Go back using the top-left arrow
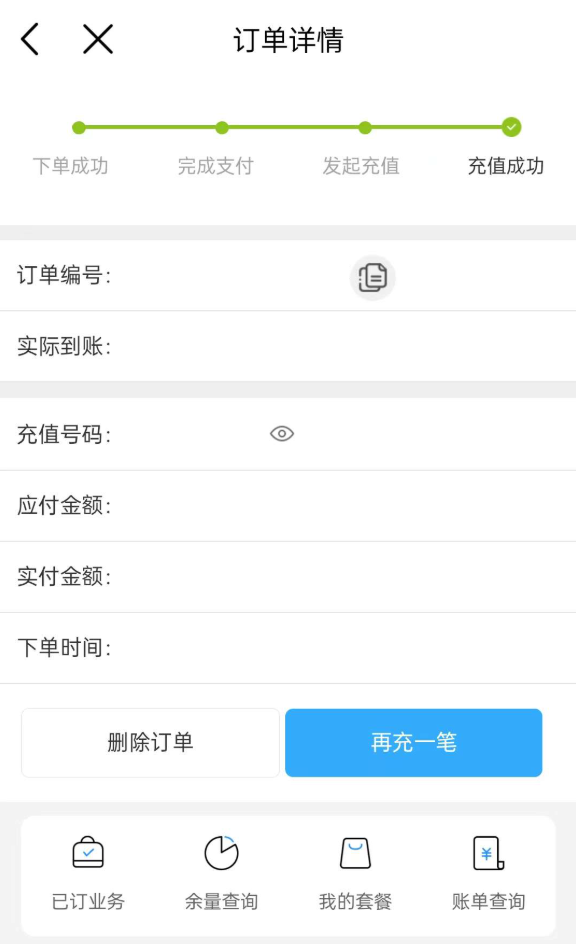Viewport: 576px width, 944px height. [29, 40]
